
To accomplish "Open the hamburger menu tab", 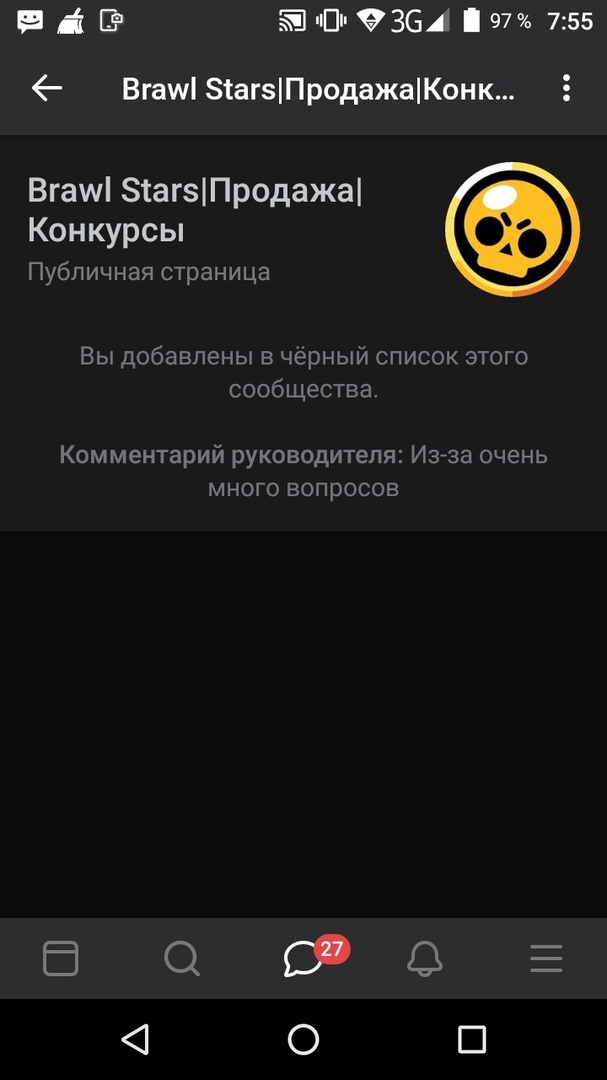I will click(x=546, y=959).
